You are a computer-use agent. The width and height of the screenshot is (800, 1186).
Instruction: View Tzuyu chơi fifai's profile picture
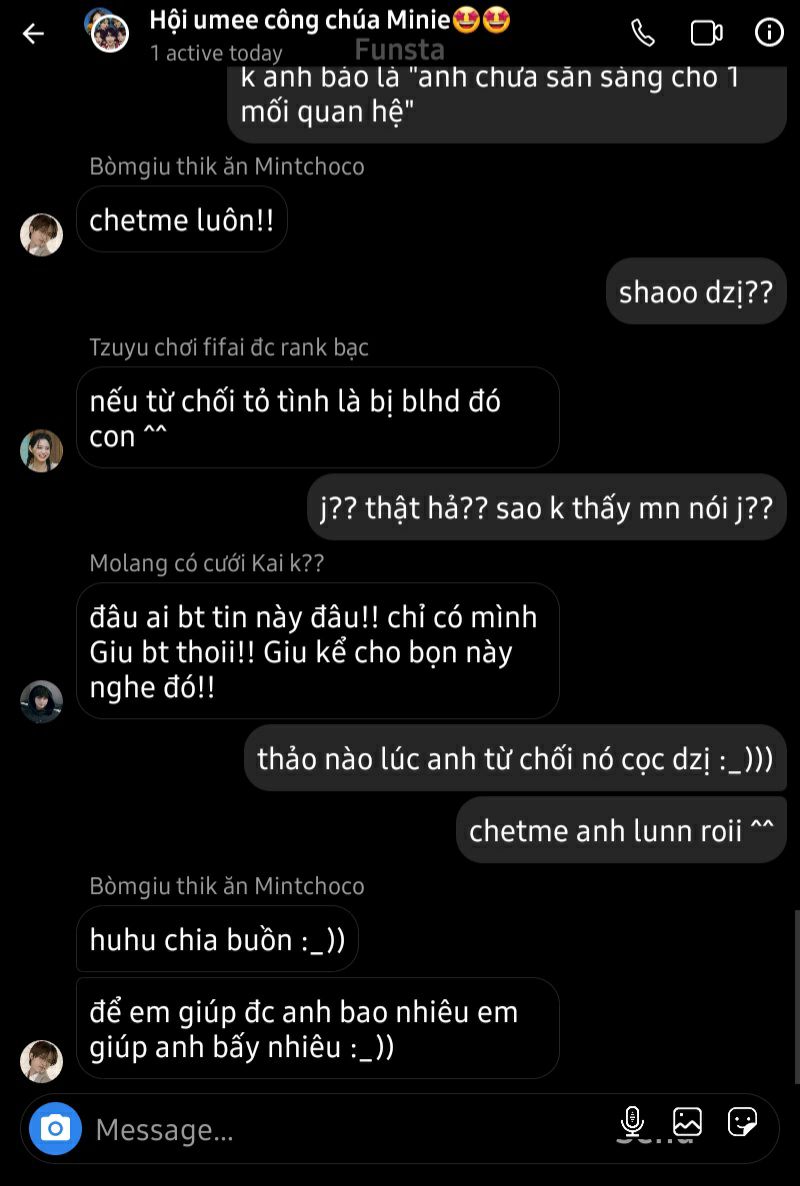click(42, 450)
